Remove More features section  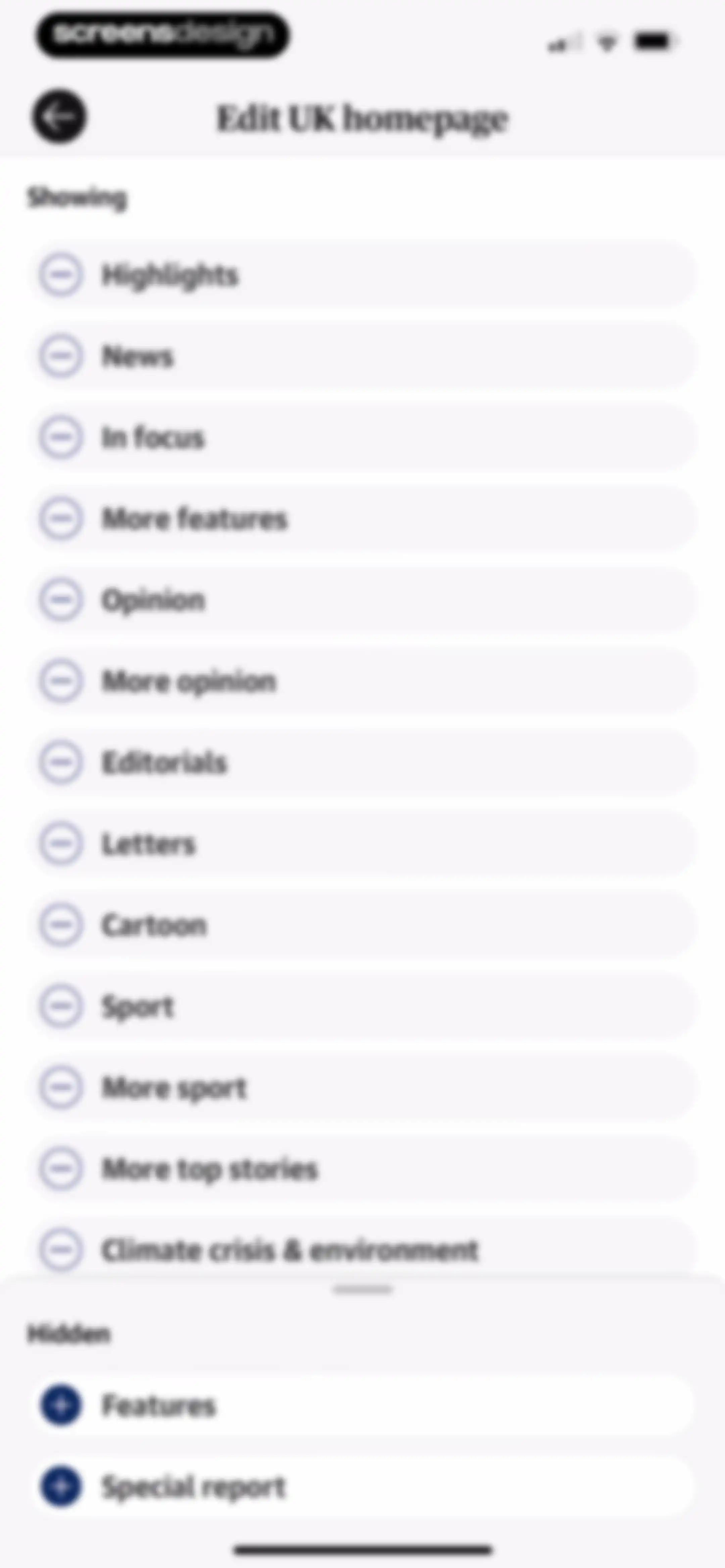click(x=61, y=519)
